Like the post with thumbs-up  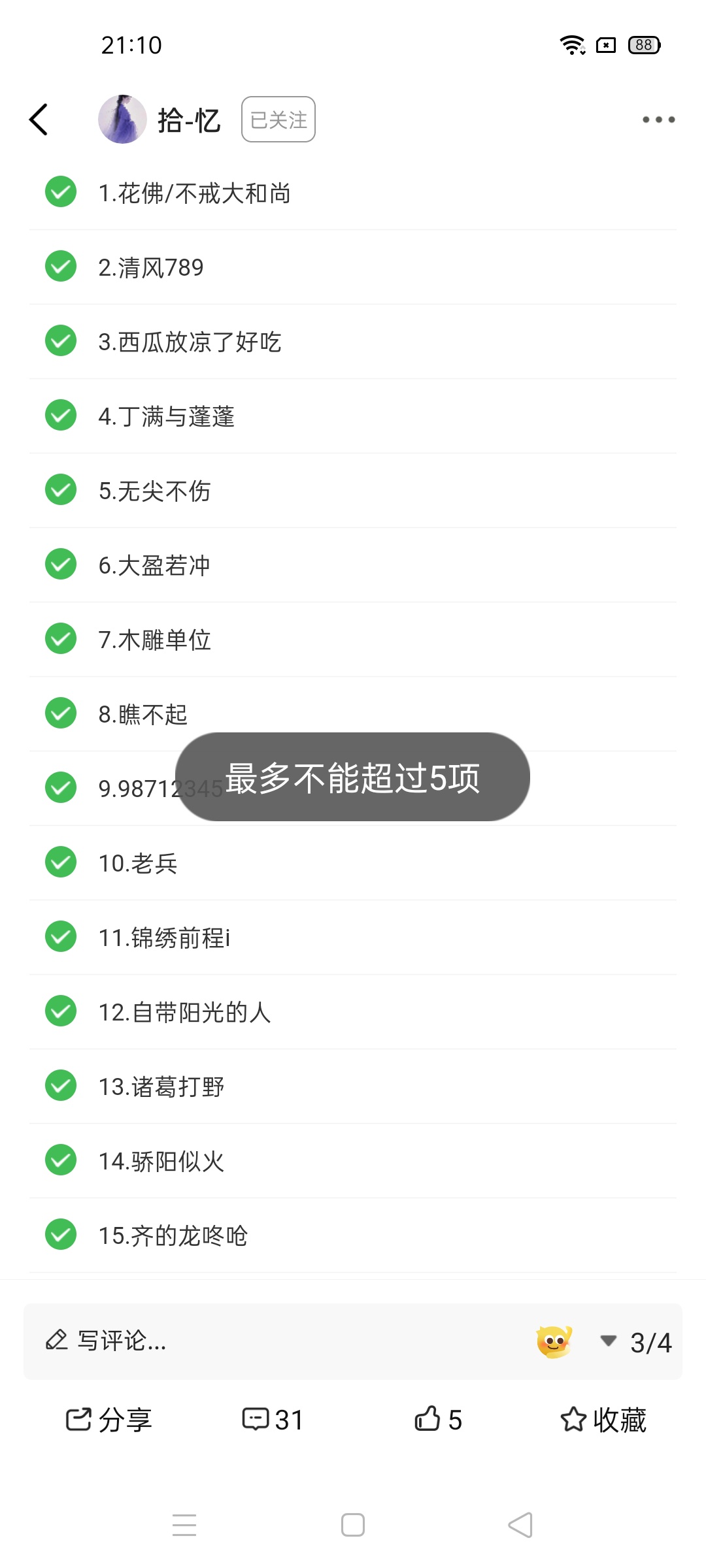coord(438,1419)
